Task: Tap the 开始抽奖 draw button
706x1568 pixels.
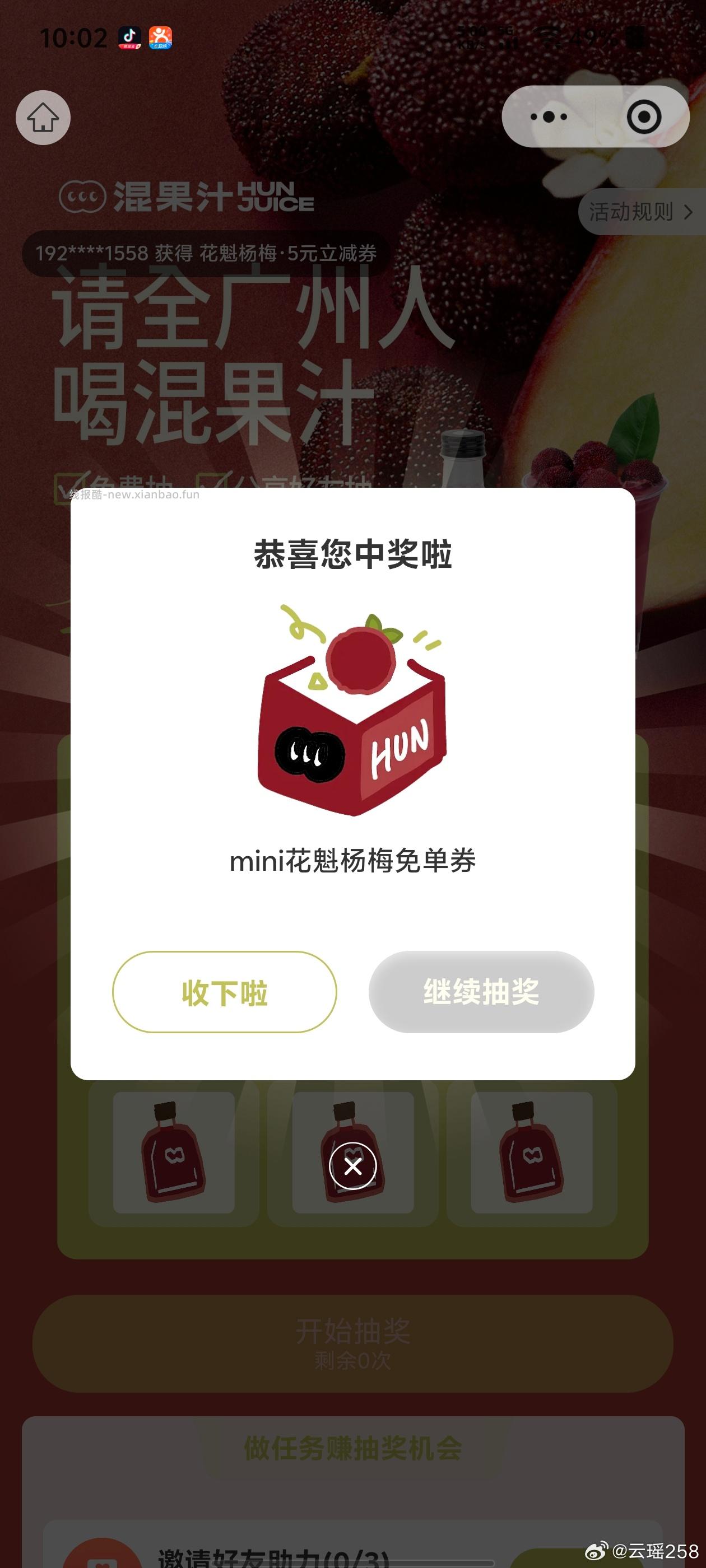Action: [354, 1346]
